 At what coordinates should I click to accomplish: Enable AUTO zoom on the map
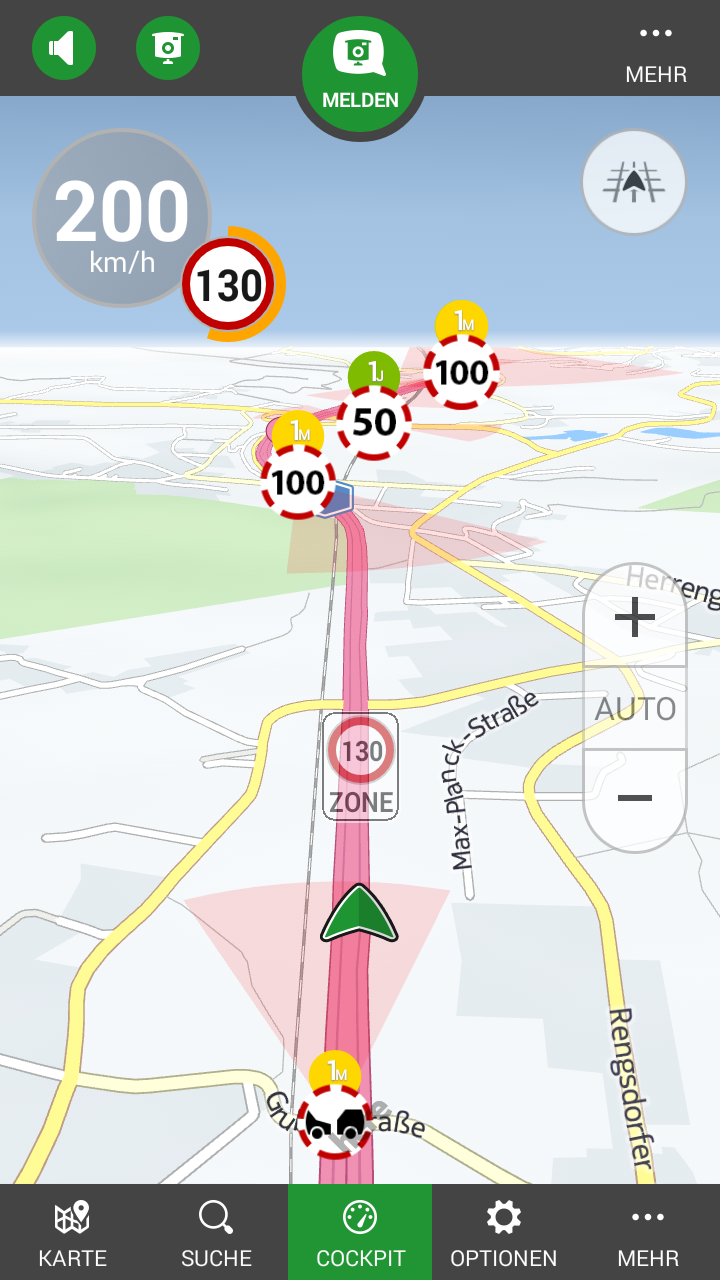(635, 709)
